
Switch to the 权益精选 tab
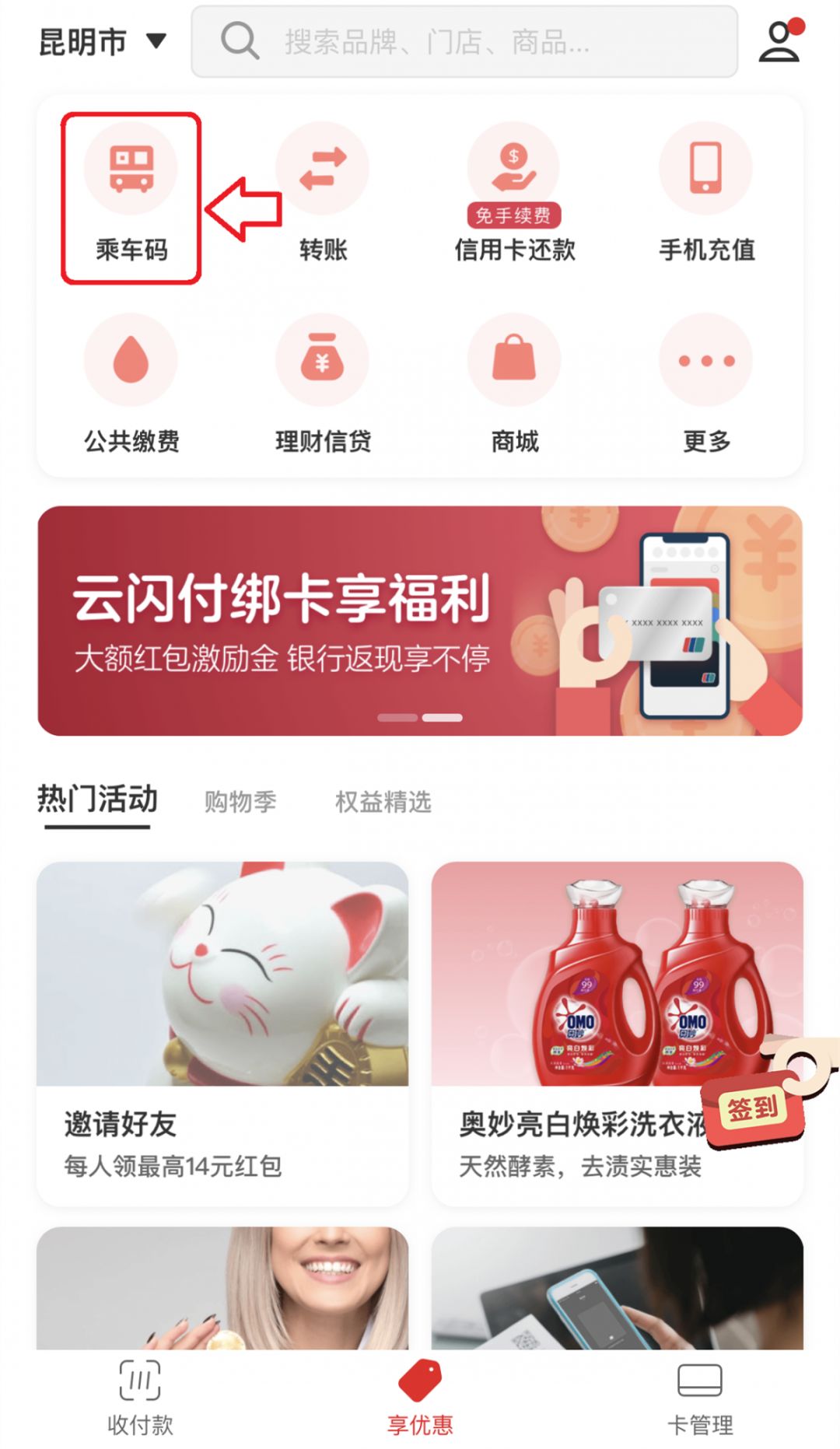click(x=383, y=801)
